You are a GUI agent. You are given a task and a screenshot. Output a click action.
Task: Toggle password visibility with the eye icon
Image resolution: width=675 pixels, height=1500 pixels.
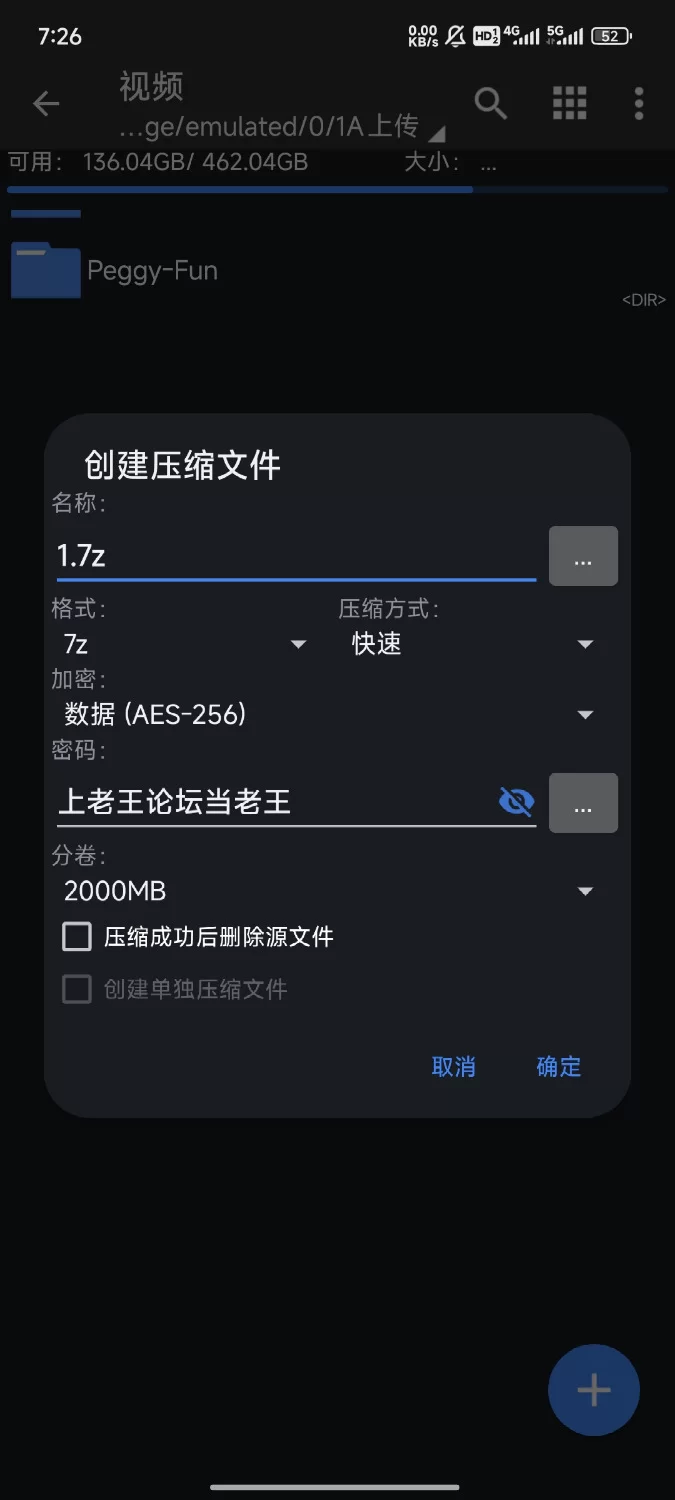click(516, 802)
